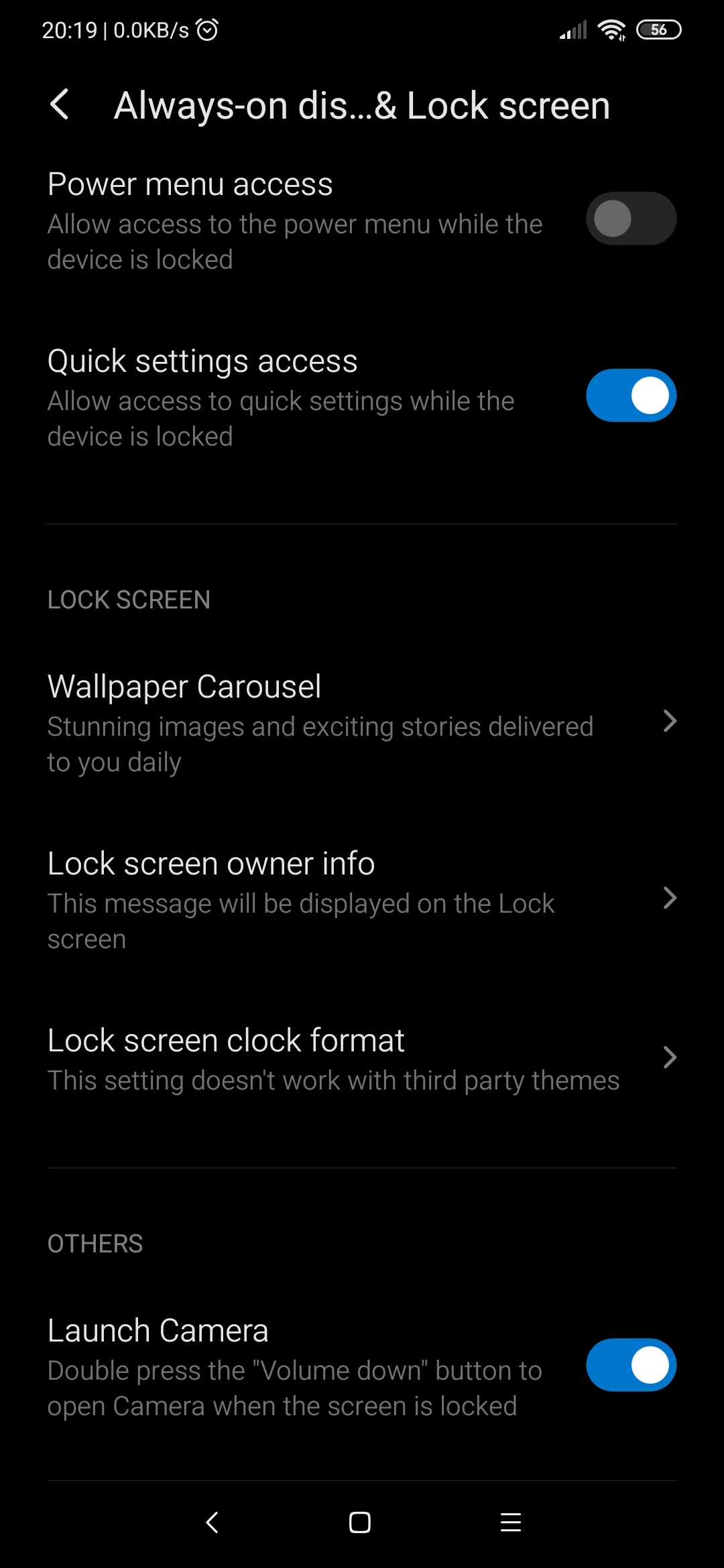Tap the system home button
Viewport: 724px width, 1568px height.
click(360, 1522)
